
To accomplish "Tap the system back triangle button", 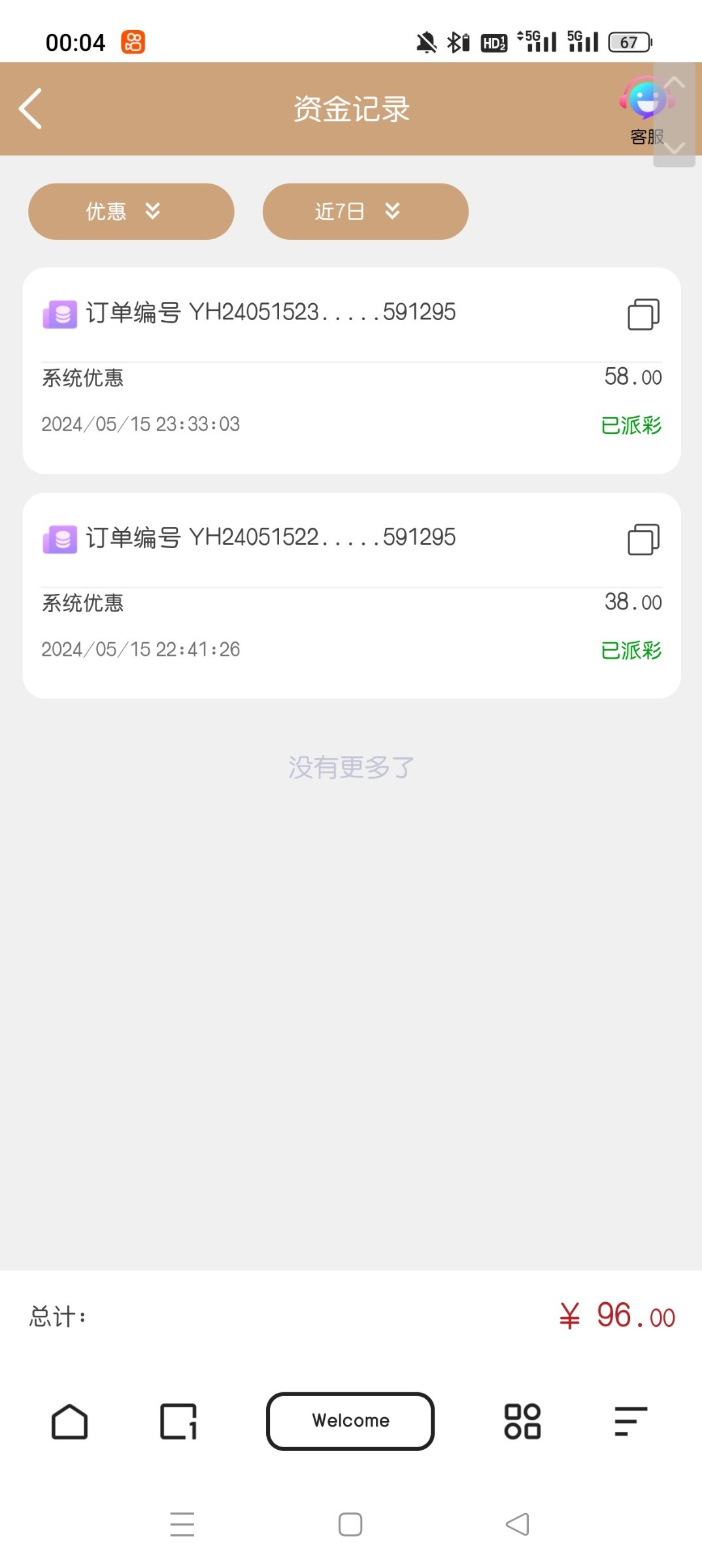I will coord(517,1524).
